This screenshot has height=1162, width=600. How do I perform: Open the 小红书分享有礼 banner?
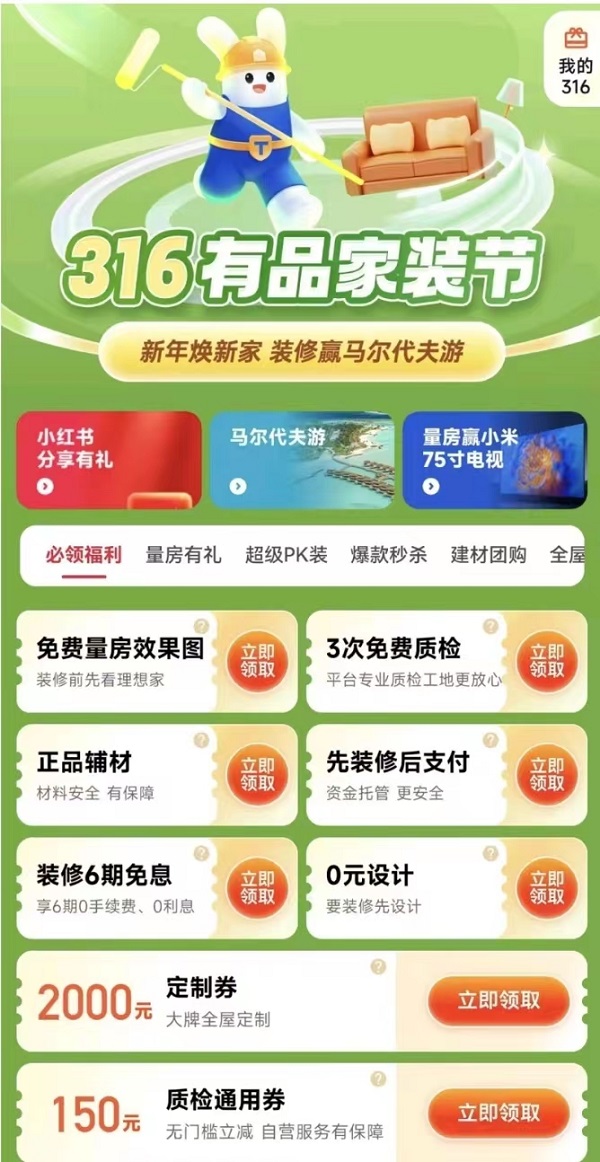click(x=108, y=460)
